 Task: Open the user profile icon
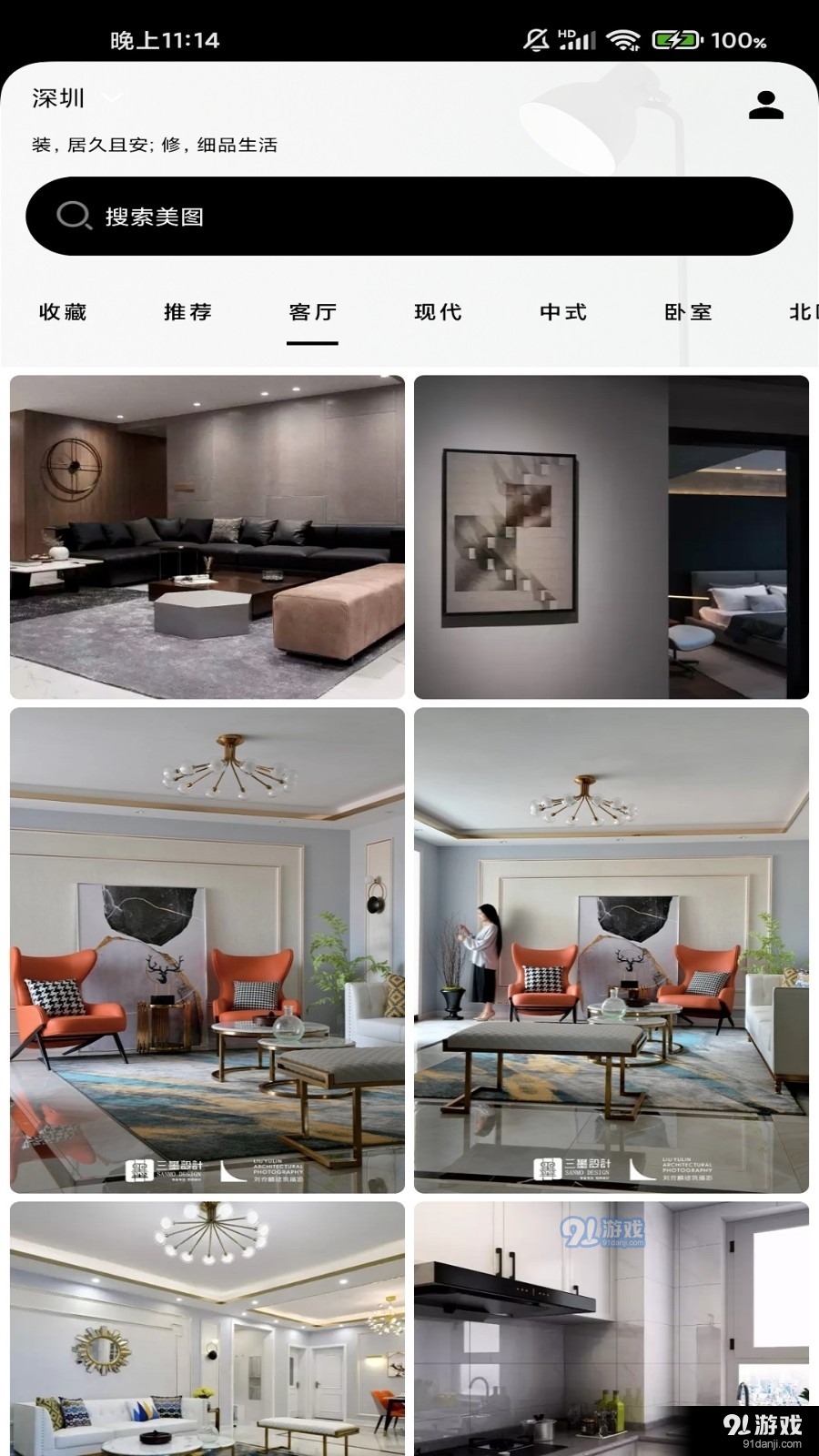765,106
